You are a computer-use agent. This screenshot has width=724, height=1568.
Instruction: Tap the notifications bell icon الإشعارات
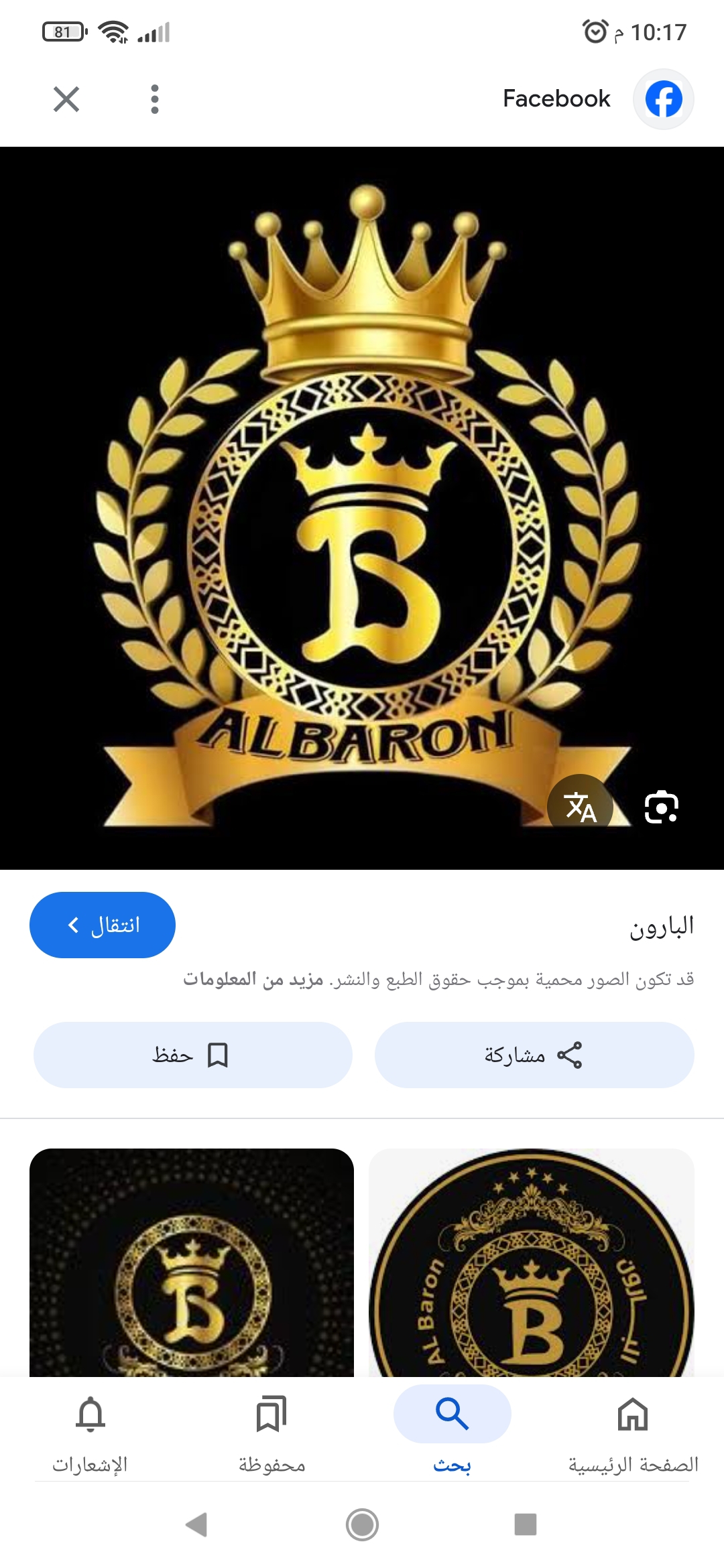pos(90,1414)
